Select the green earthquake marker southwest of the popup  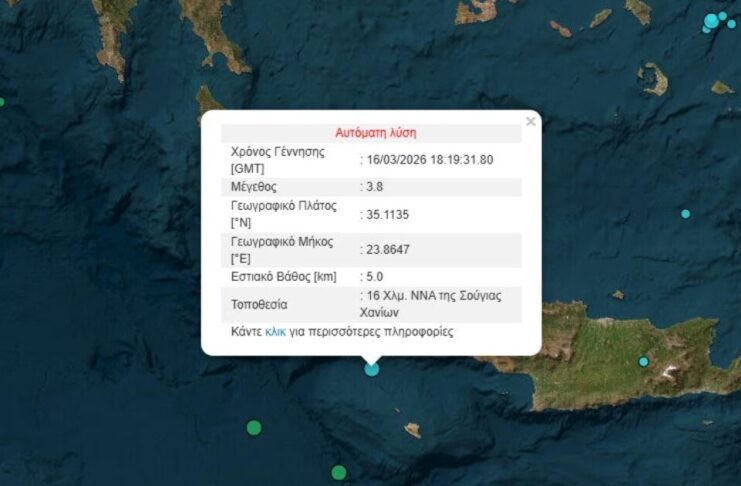pyautogui.click(x=254, y=427)
